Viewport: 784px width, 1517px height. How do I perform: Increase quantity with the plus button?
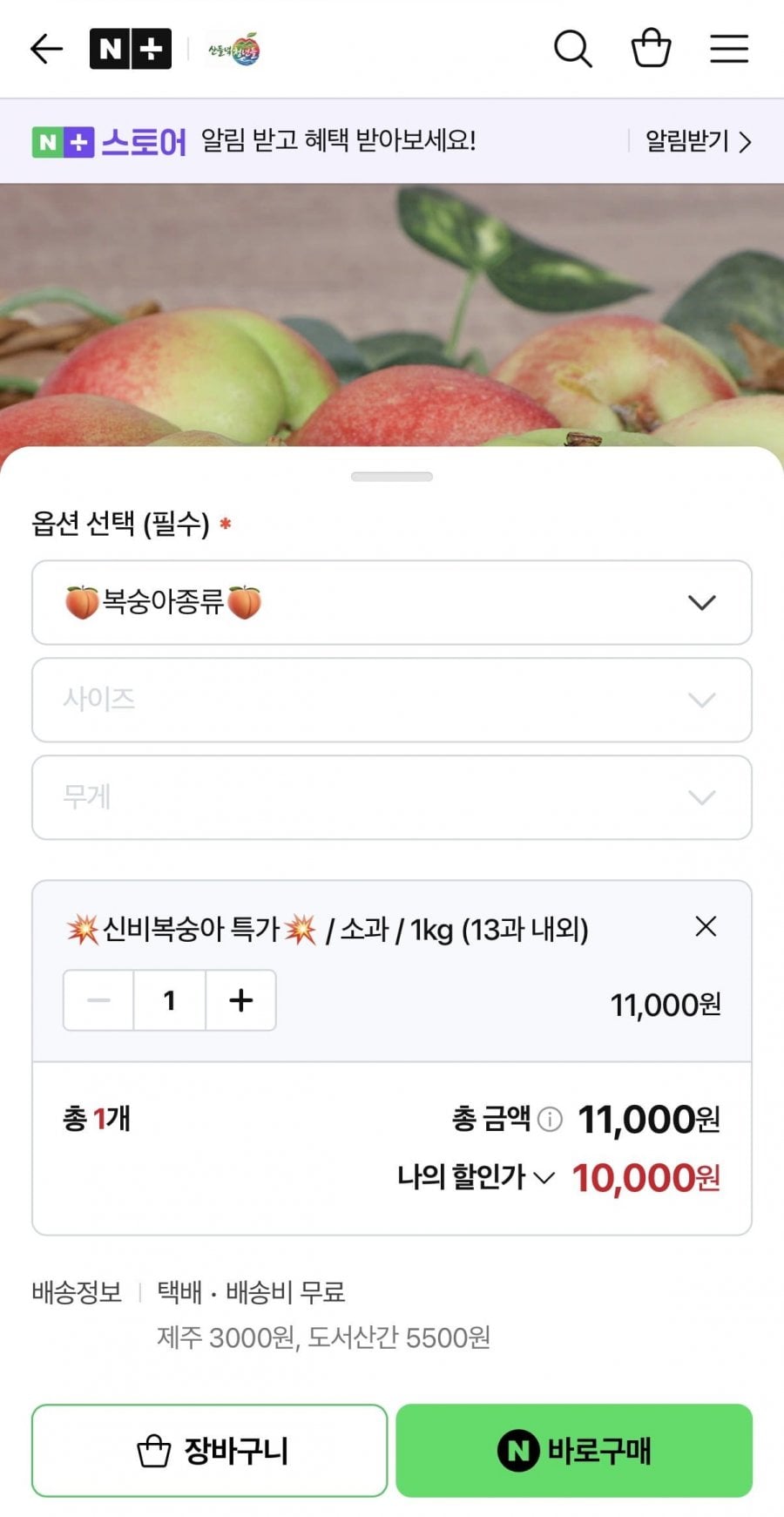241,1000
